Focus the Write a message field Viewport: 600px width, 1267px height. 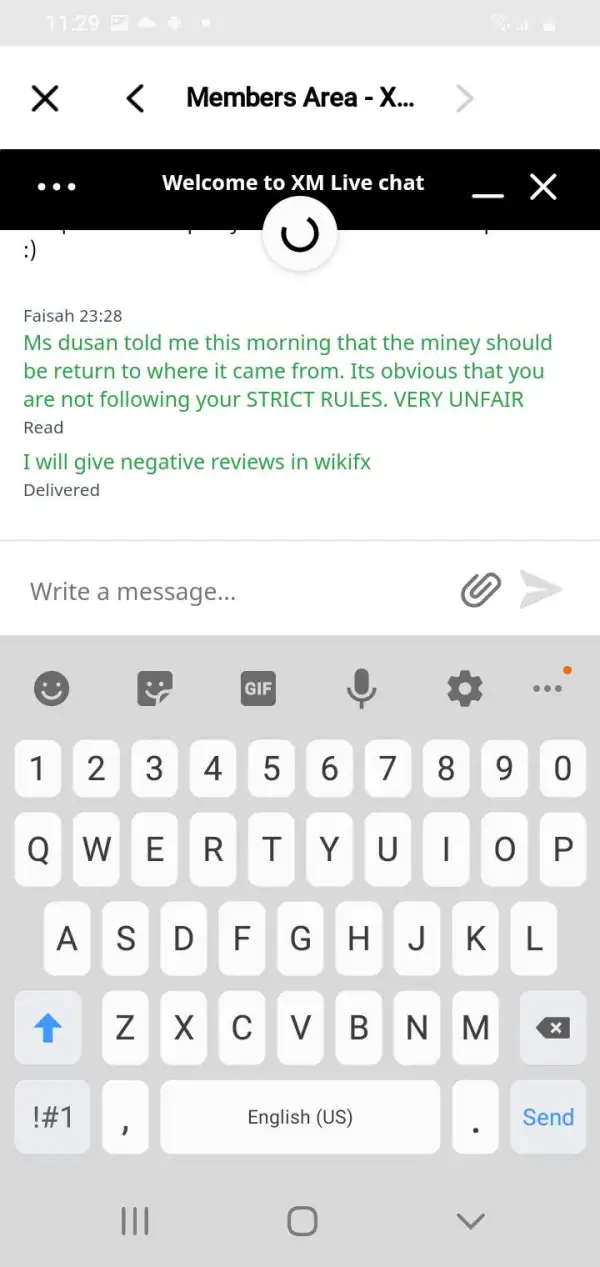tap(235, 591)
